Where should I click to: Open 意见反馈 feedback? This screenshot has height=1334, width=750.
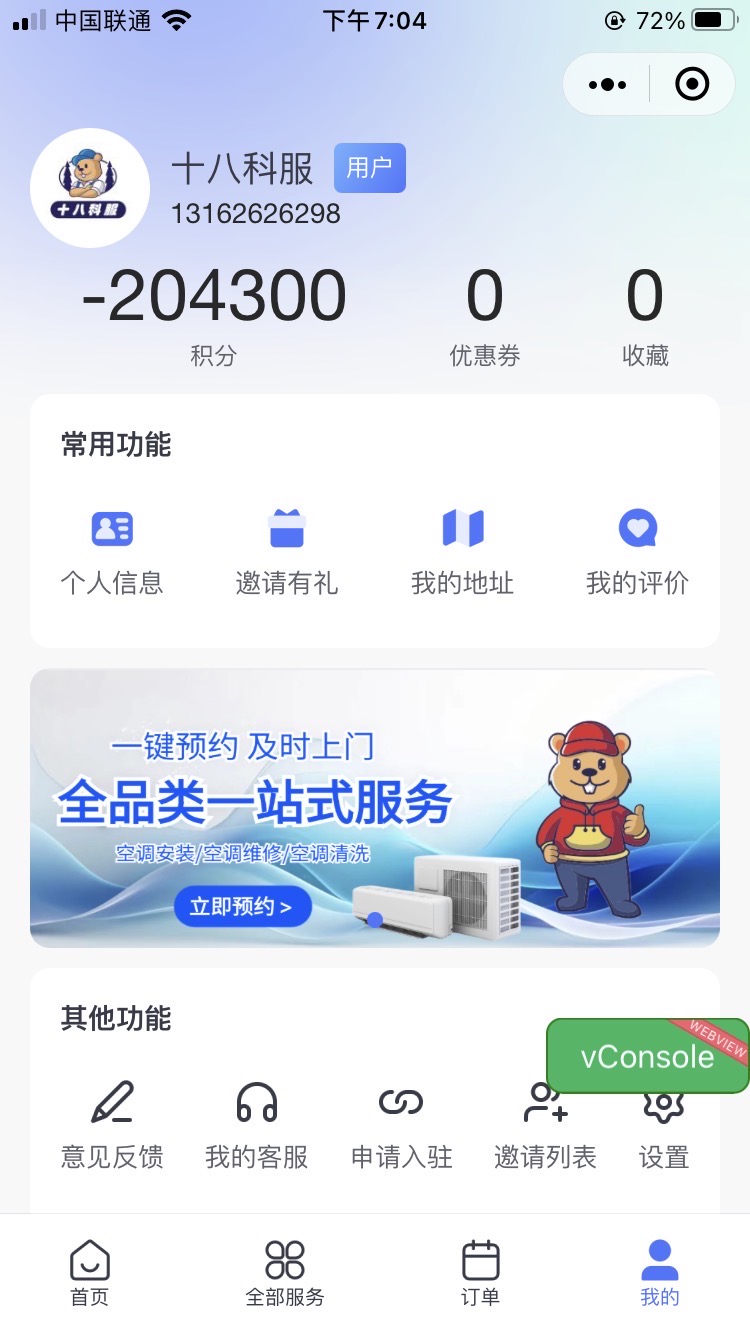click(112, 1125)
